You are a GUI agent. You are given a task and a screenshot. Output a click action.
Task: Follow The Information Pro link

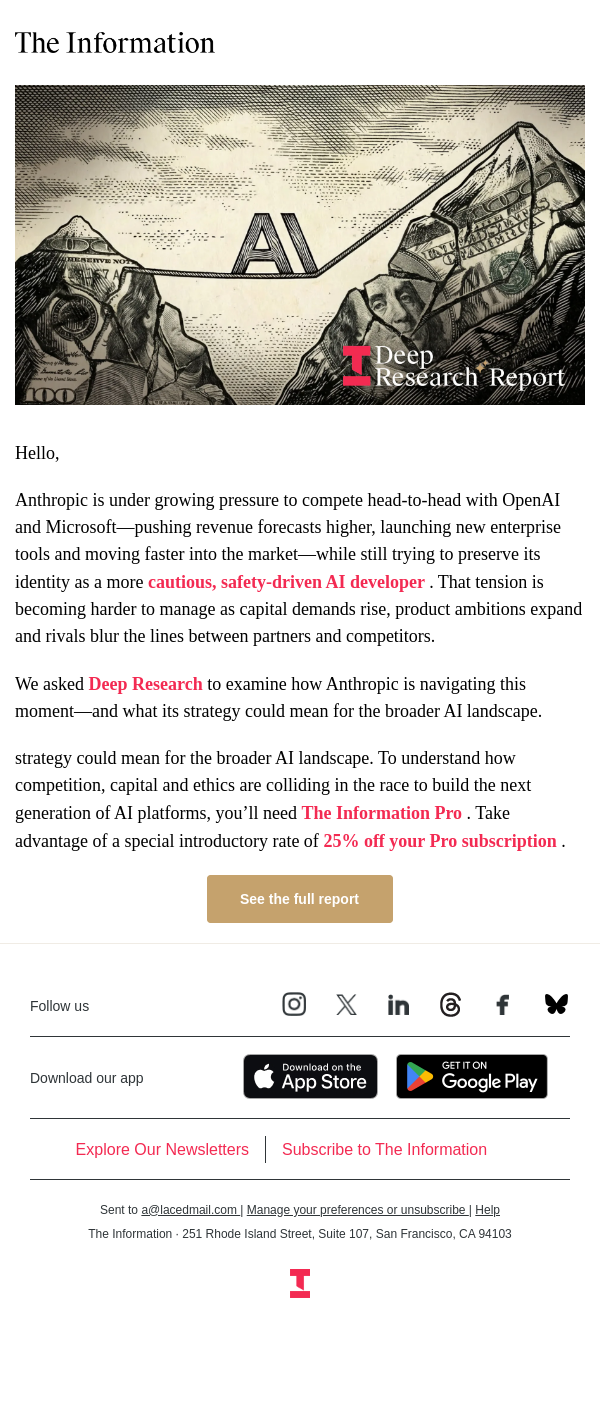coord(381,813)
